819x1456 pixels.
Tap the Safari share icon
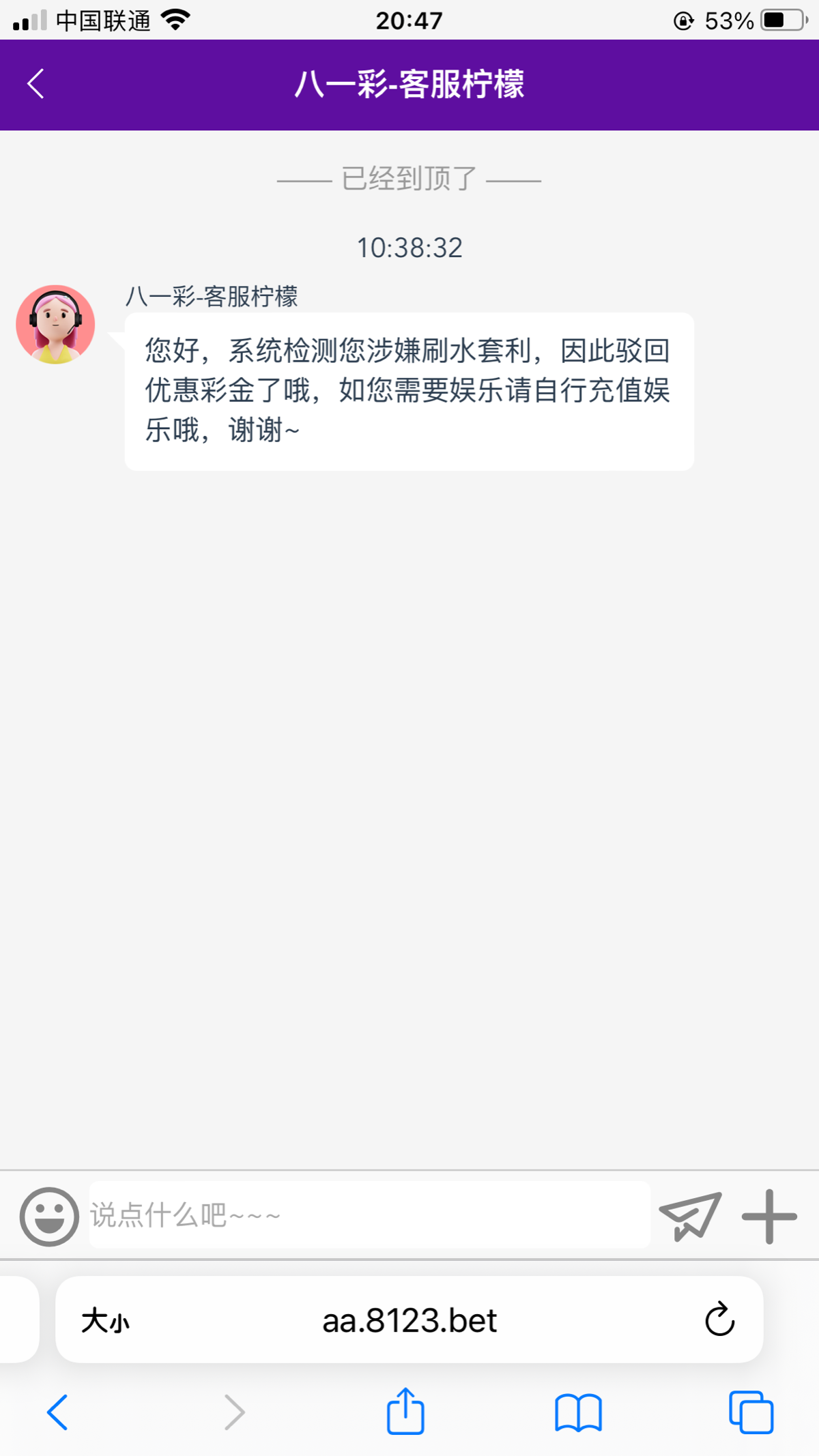click(405, 1410)
